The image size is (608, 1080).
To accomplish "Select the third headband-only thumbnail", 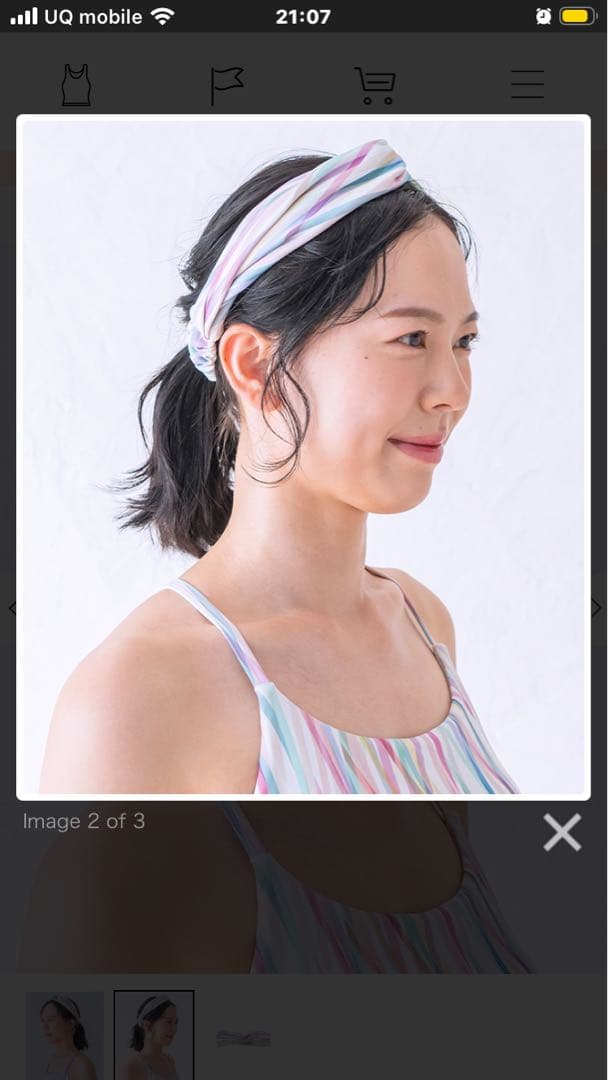I will click(243, 1038).
